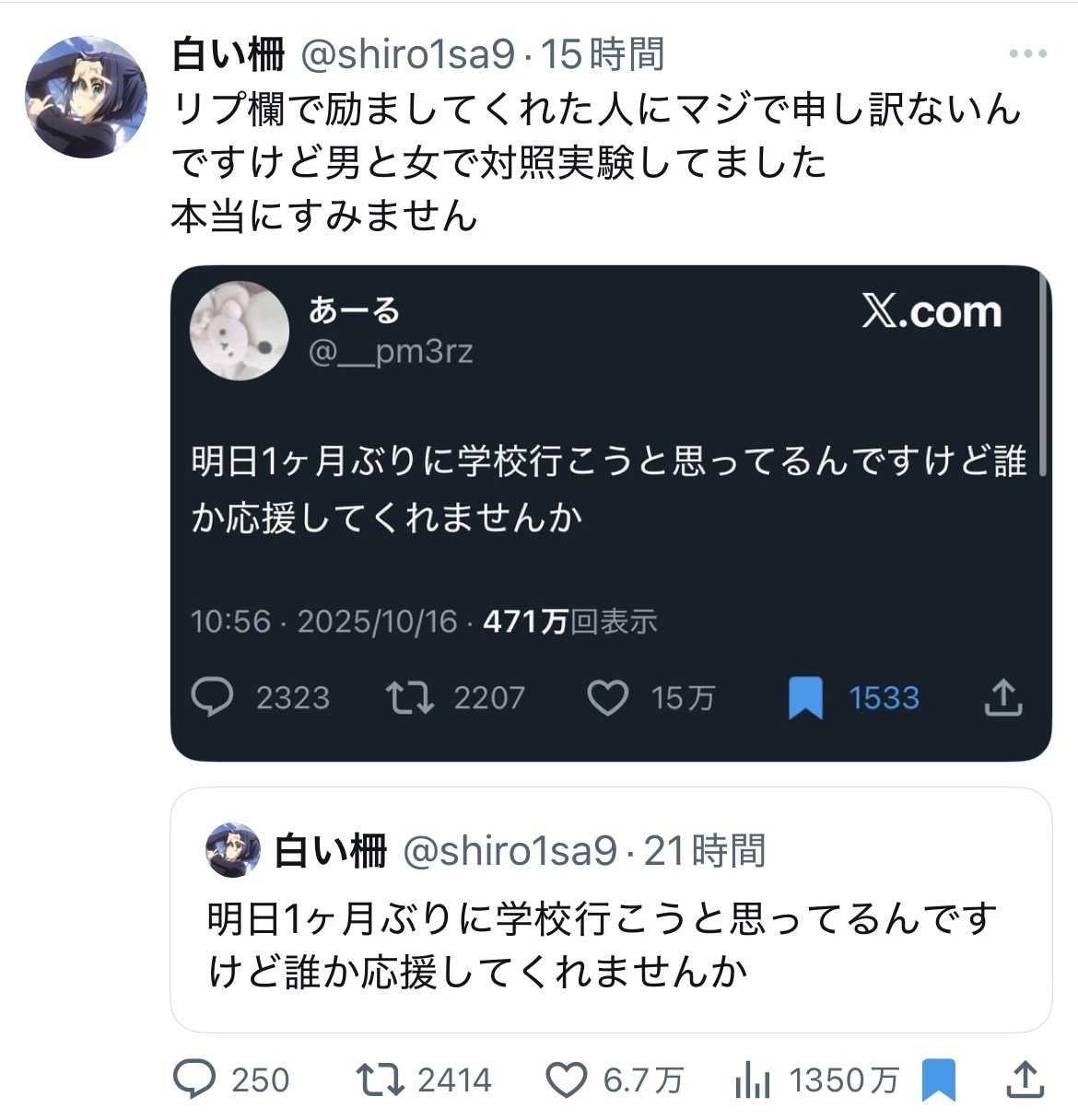The width and height of the screenshot is (1078, 1120).
Task: Share the post via the bottom share icon
Action: tap(1025, 1079)
